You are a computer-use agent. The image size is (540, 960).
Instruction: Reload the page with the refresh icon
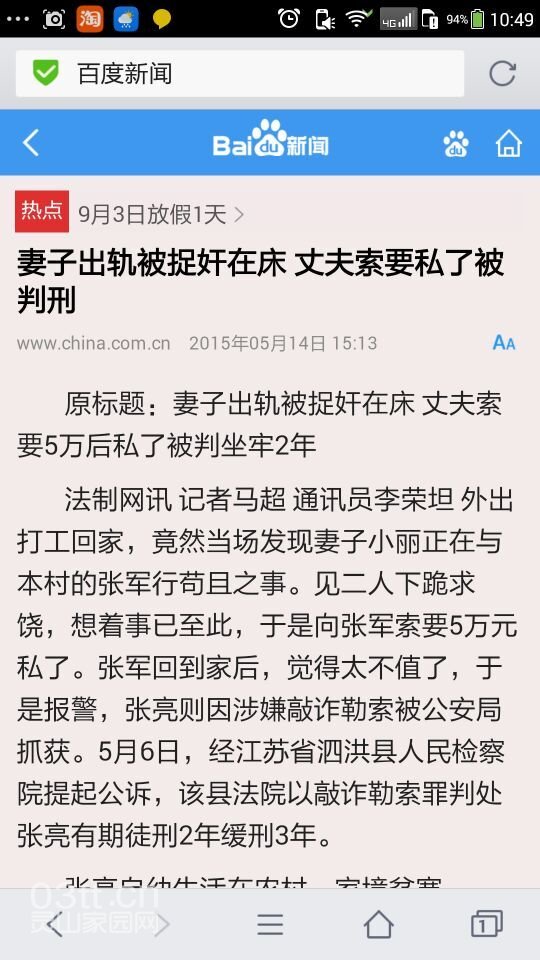(502, 73)
